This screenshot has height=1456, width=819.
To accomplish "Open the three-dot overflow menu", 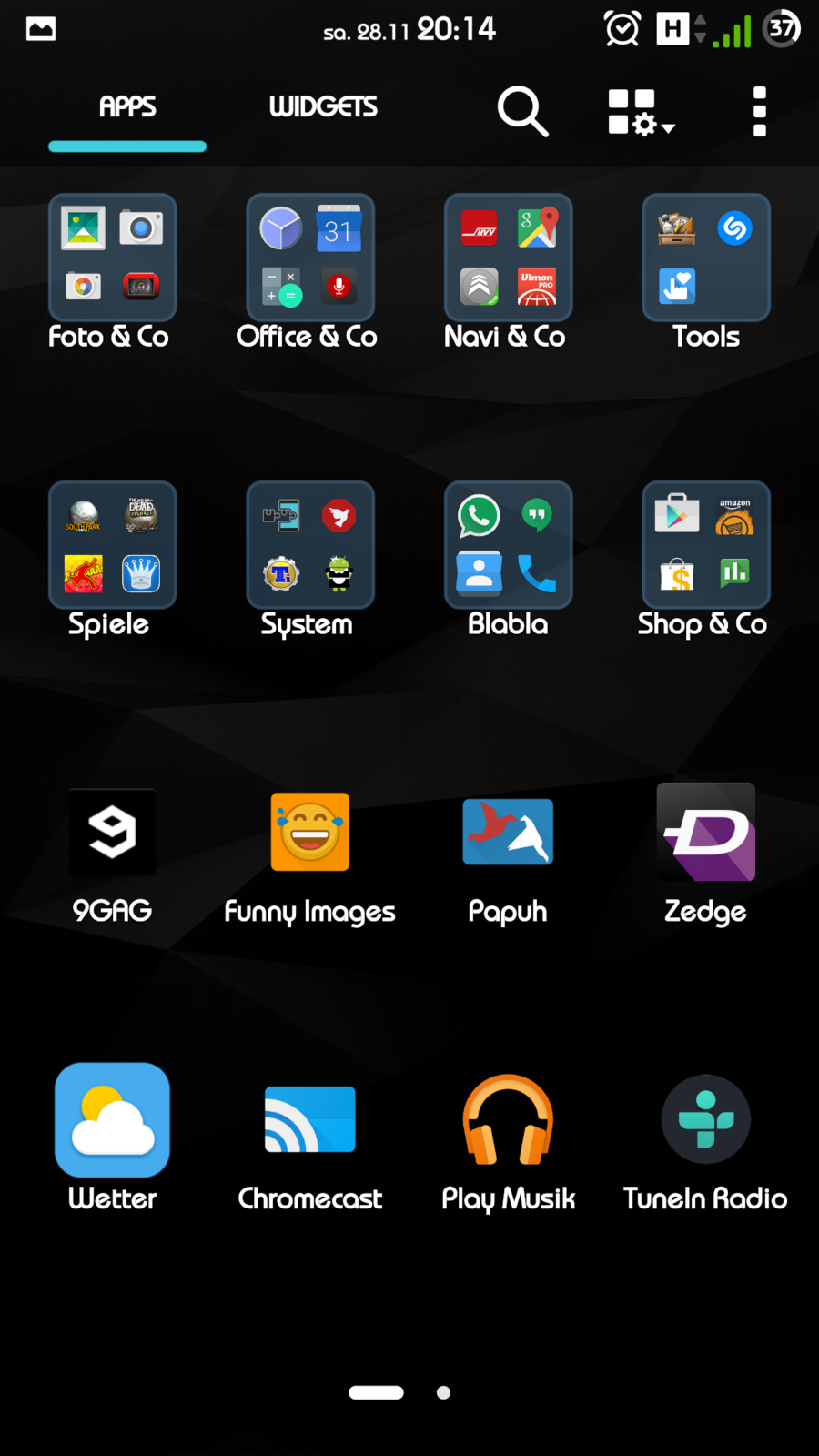I will (x=760, y=112).
